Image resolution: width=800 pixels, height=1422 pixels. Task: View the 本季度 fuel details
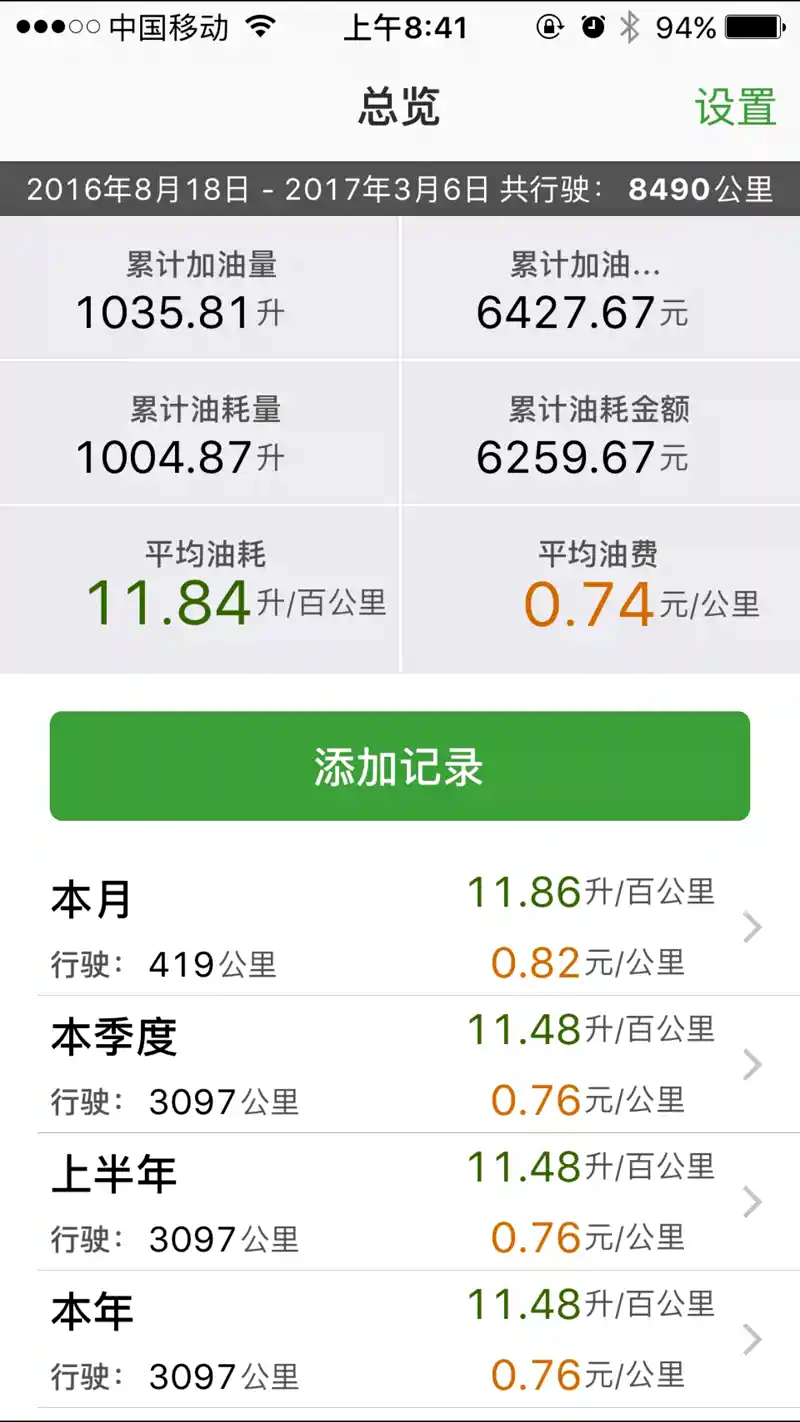(x=400, y=1065)
